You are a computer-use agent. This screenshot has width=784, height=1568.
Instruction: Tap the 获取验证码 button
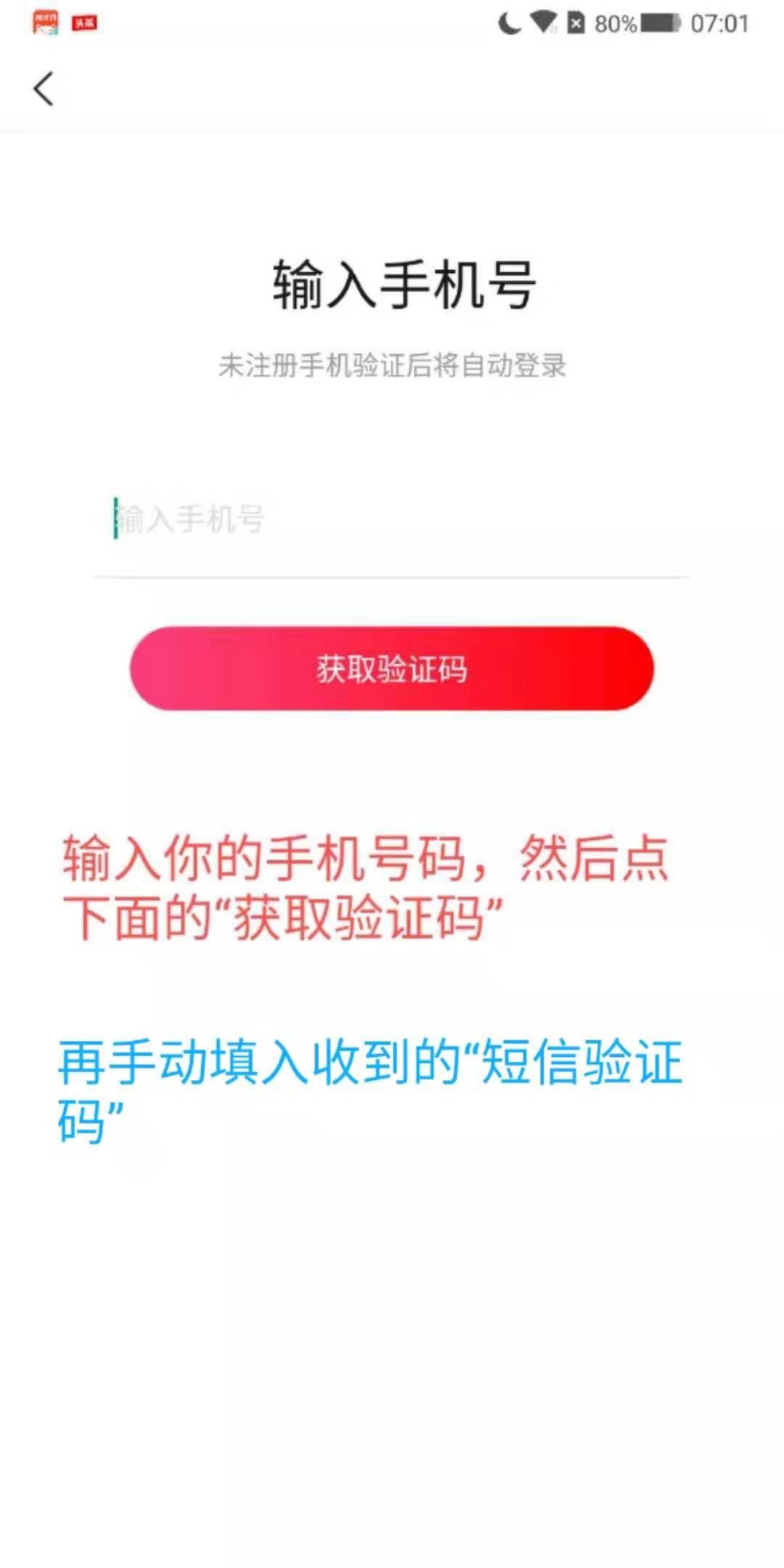tap(392, 669)
